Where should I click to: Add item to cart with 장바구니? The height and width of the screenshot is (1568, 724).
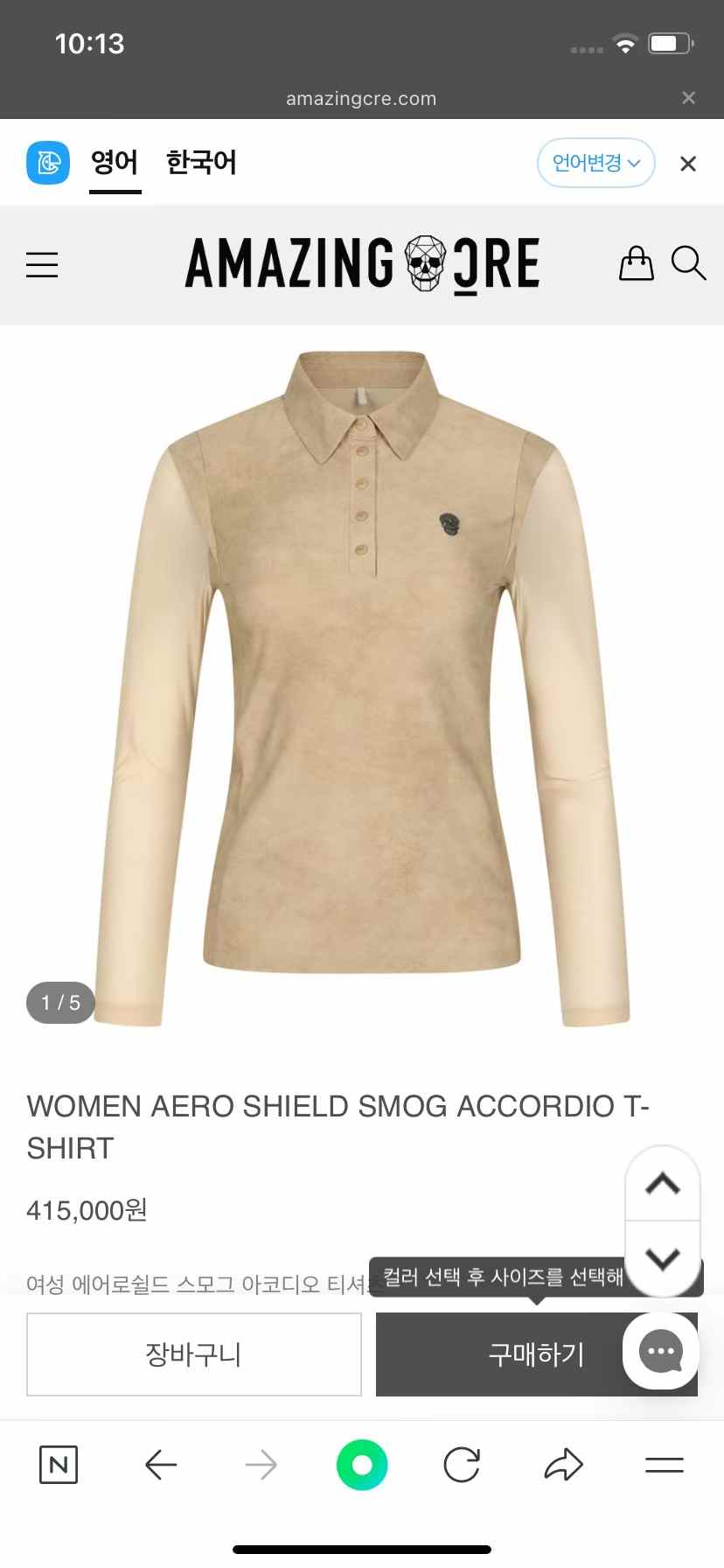tap(193, 1354)
